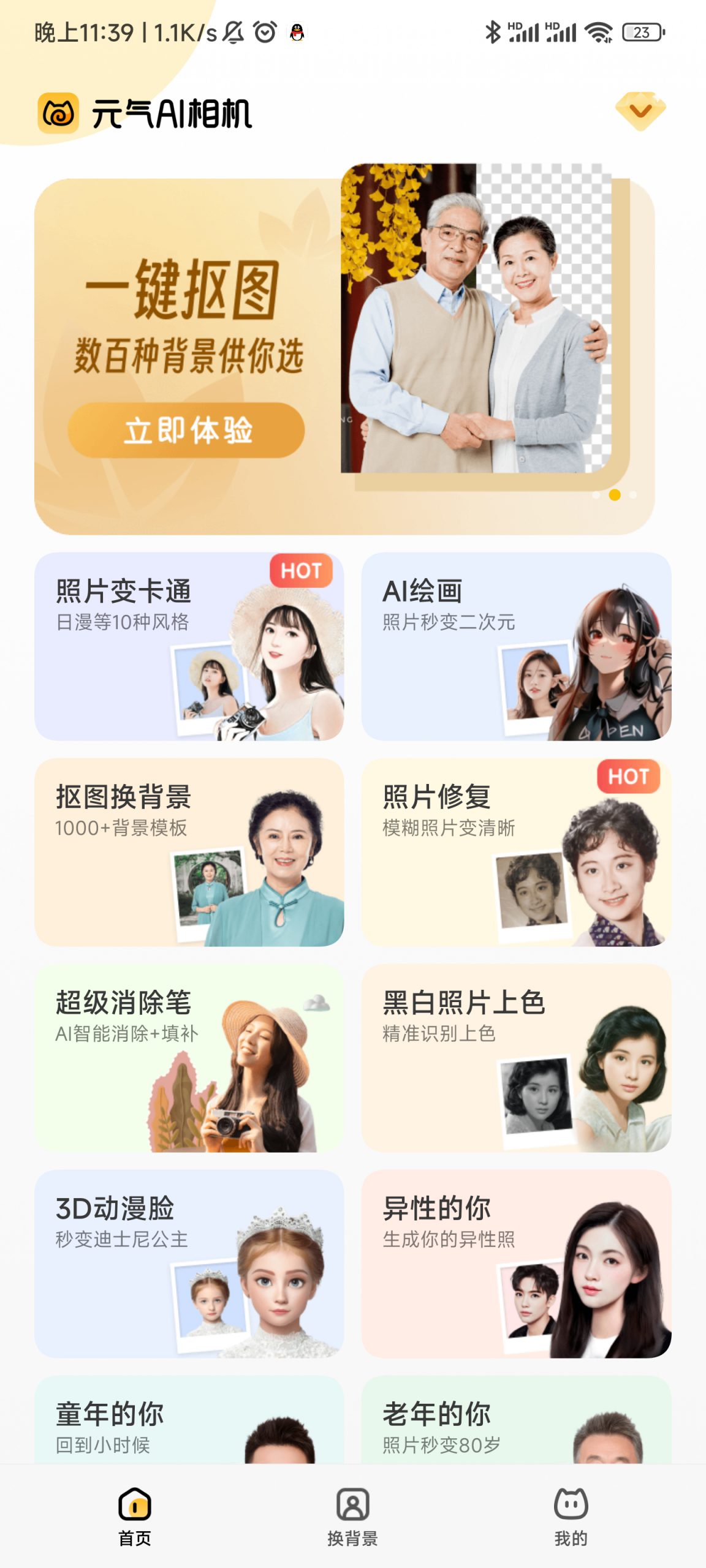Launch the 超级消除笔 tool
This screenshot has height=1568, width=706.
point(189,1058)
